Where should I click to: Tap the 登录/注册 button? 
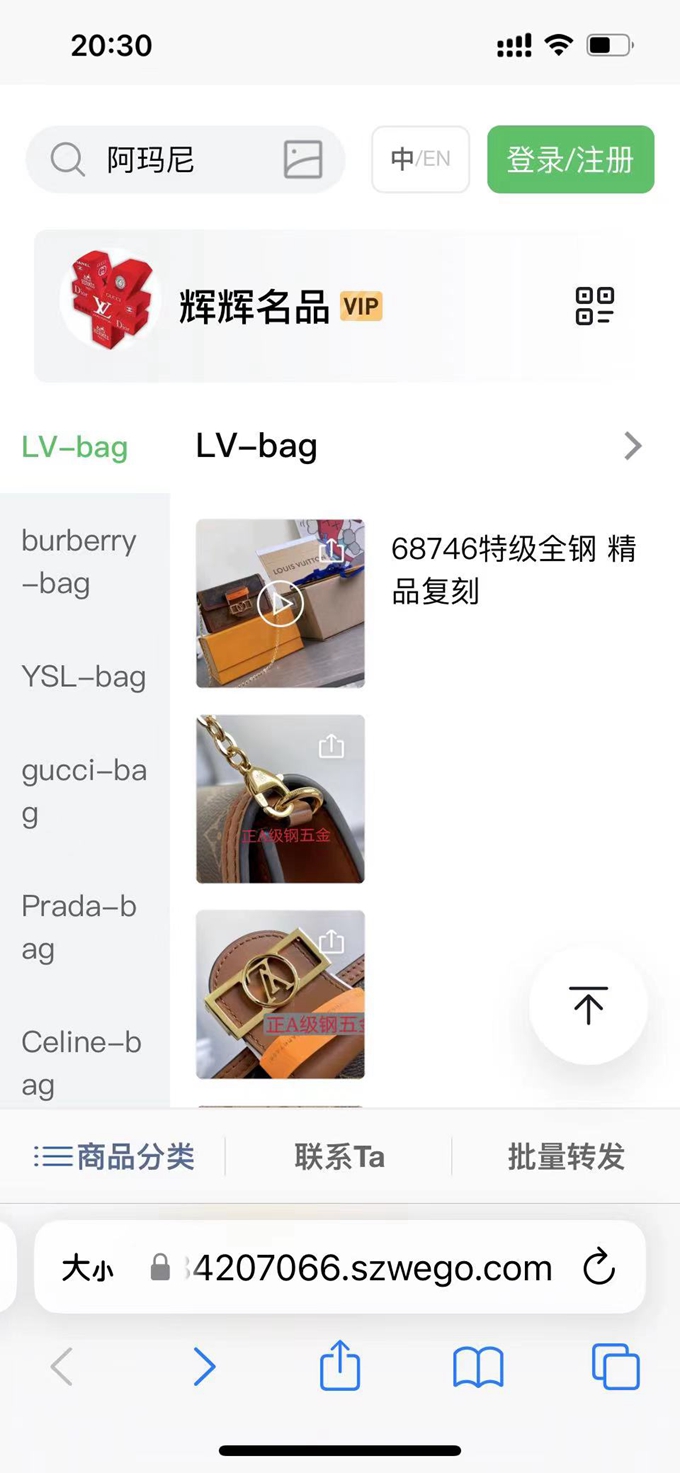(x=570, y=159)
